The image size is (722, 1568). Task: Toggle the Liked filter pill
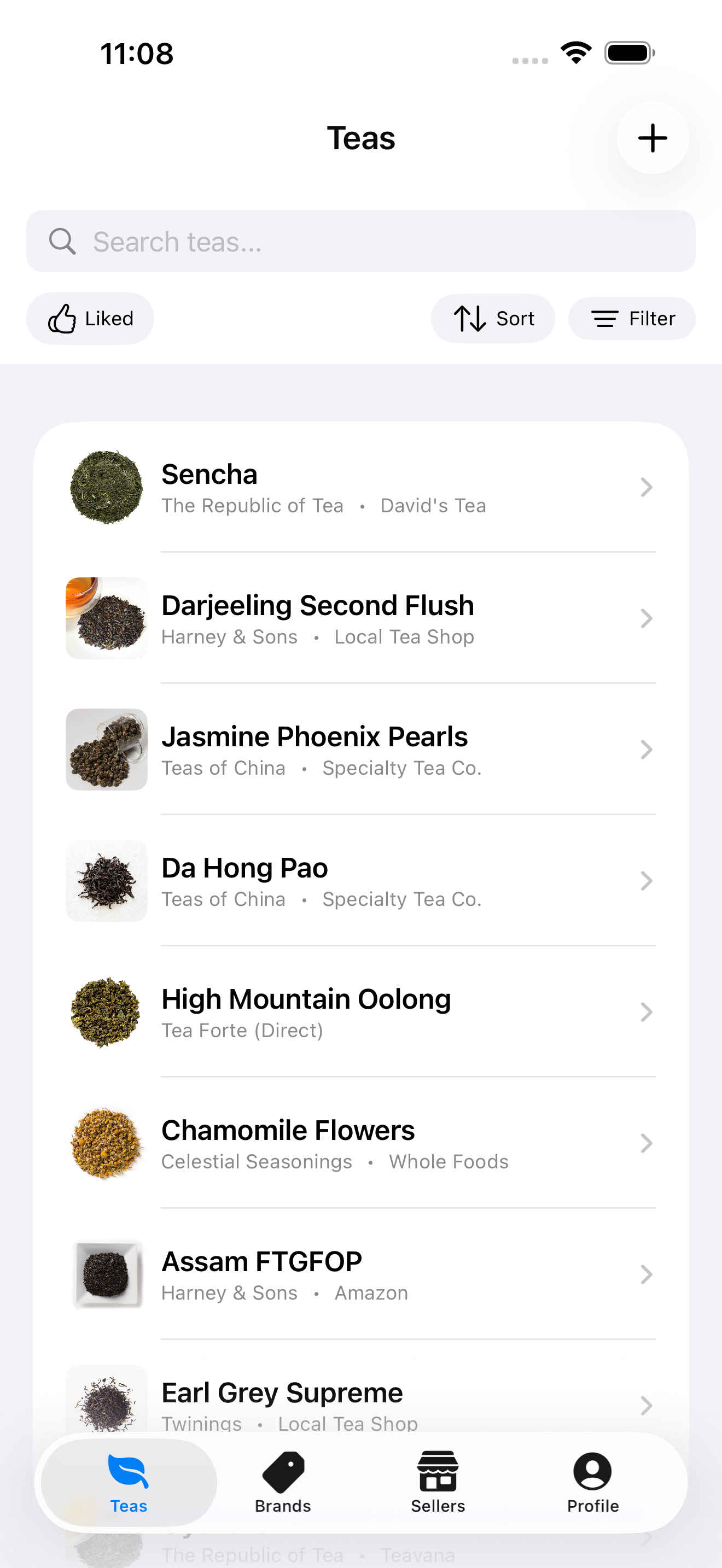pyautogui.click(x=90, y=318)
